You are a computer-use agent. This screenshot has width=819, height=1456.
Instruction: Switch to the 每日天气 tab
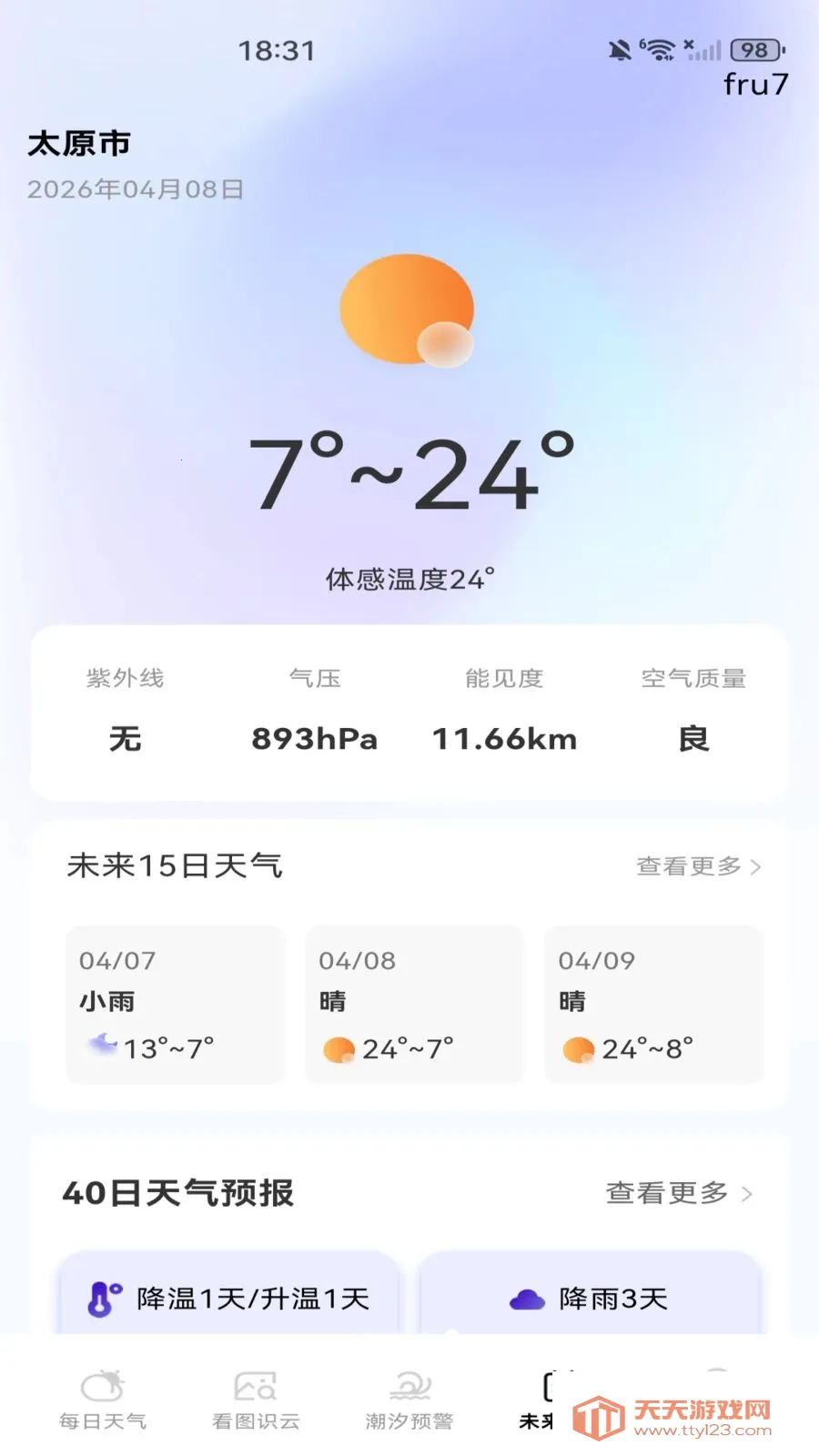coord(103,1400)
